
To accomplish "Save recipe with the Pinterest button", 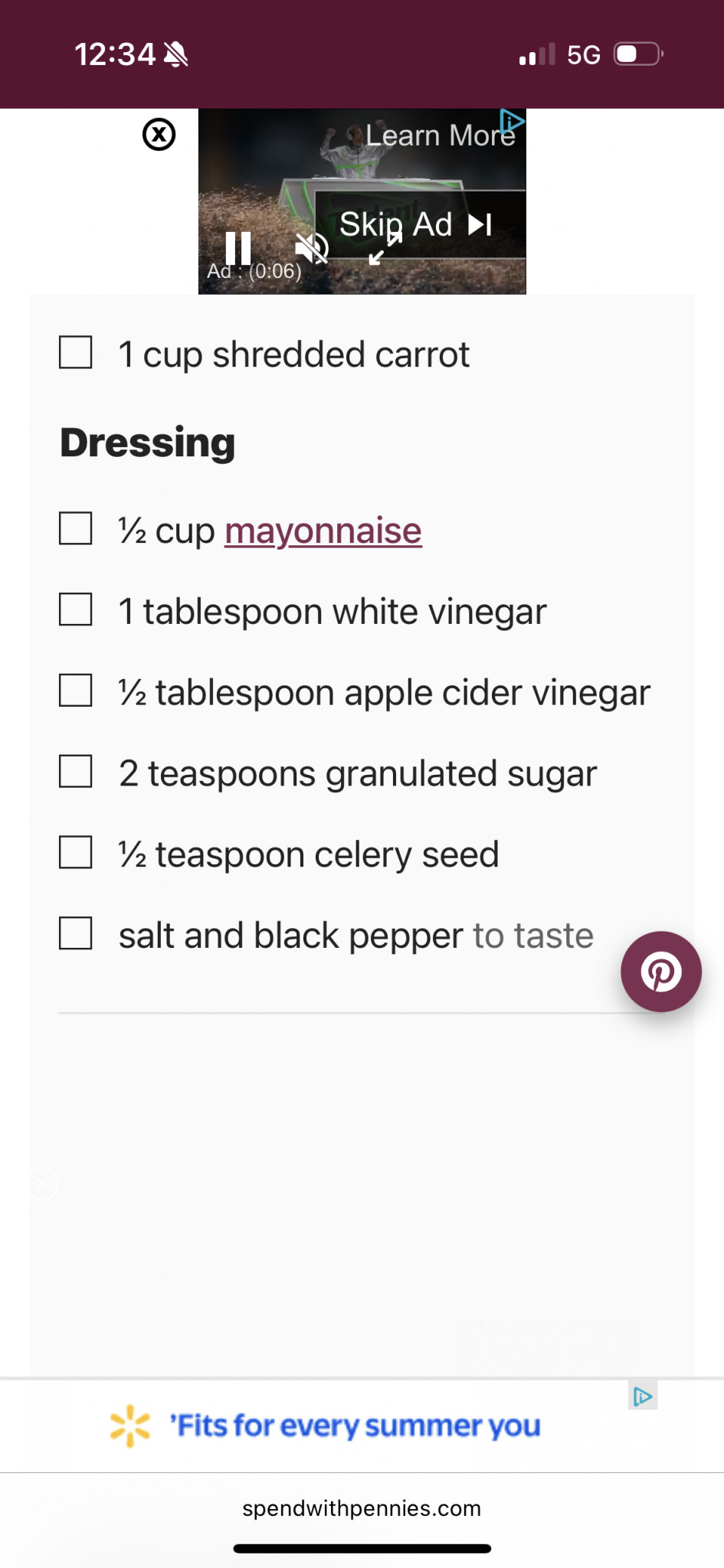I will [x=661, y=972].
